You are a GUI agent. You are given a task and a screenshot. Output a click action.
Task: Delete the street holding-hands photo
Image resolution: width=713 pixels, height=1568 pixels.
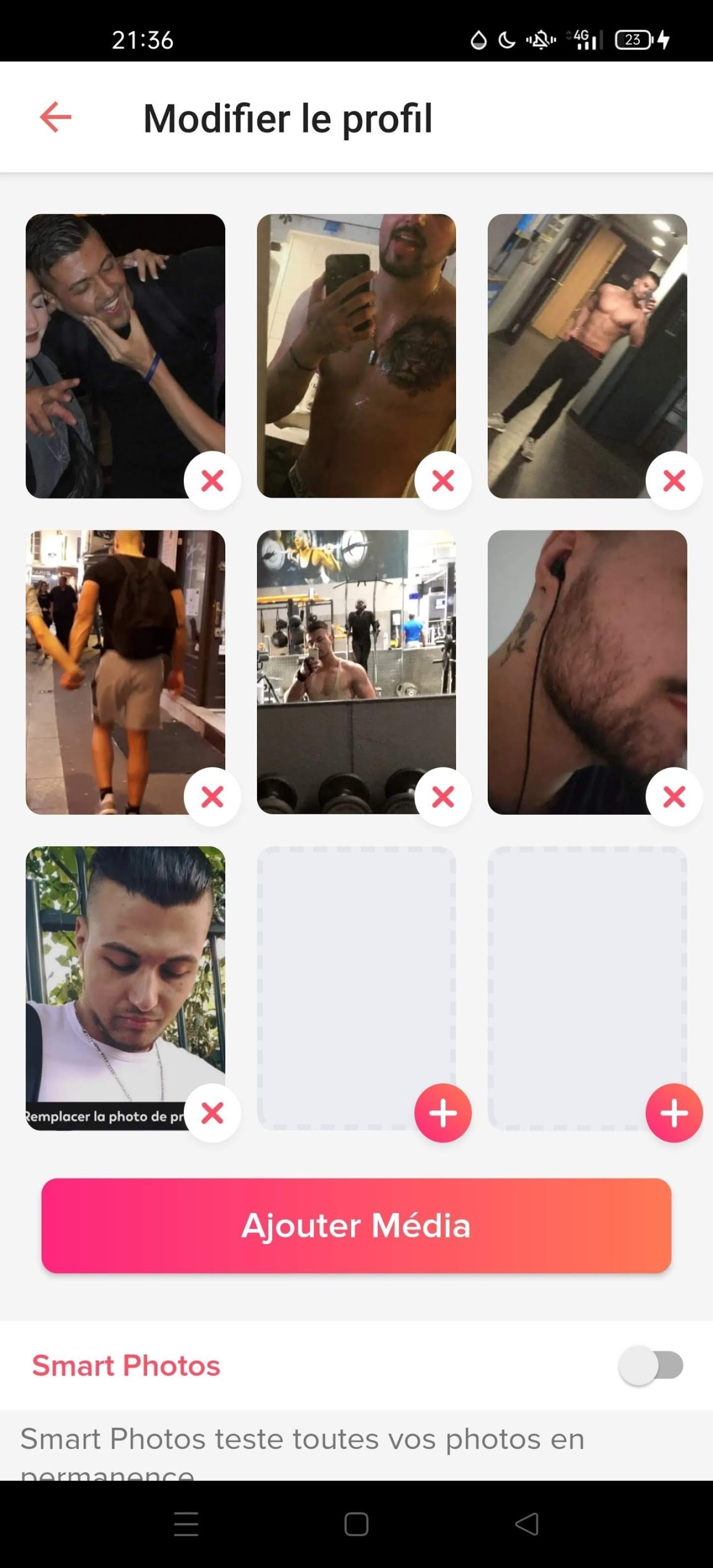212,796
